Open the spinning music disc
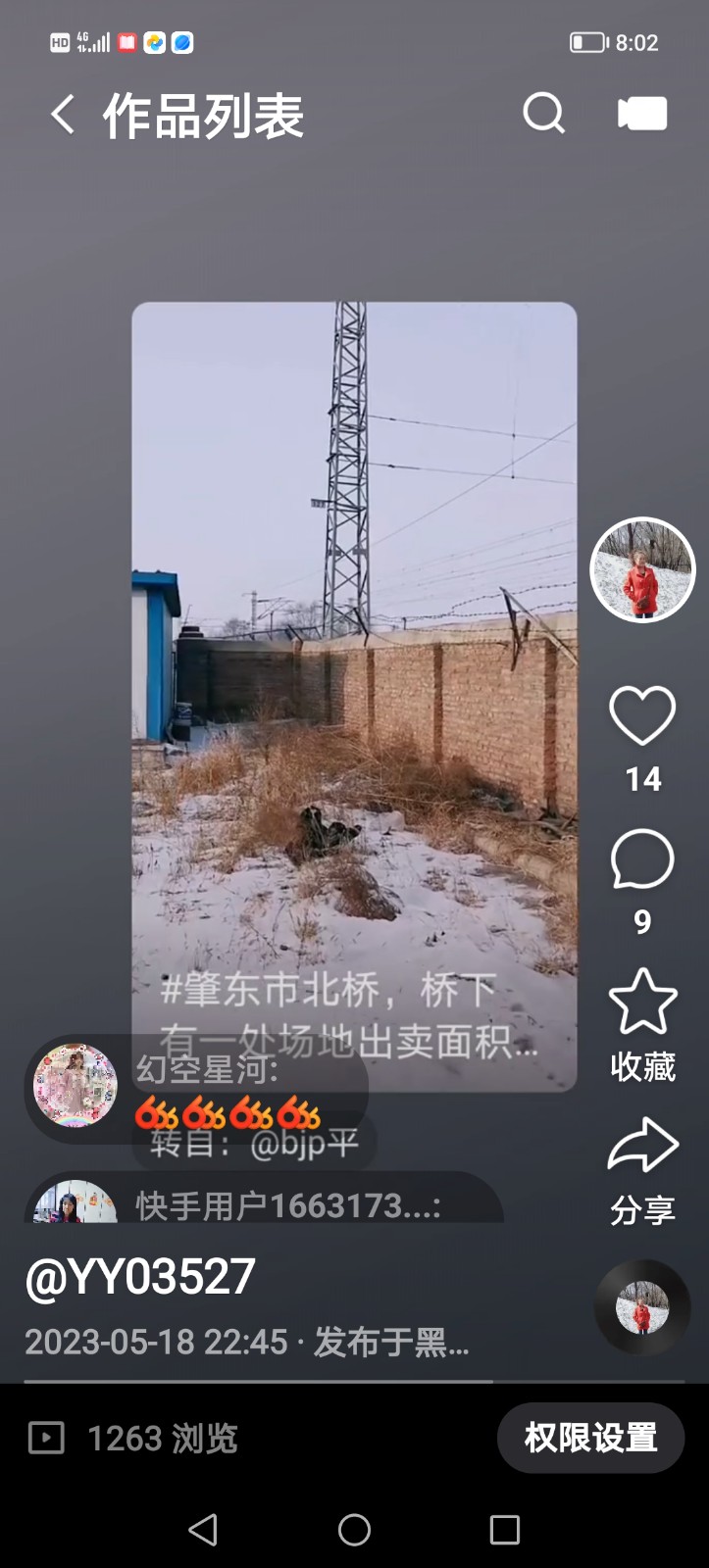This screenshot has width=709, height=1568. point(642,1307)
